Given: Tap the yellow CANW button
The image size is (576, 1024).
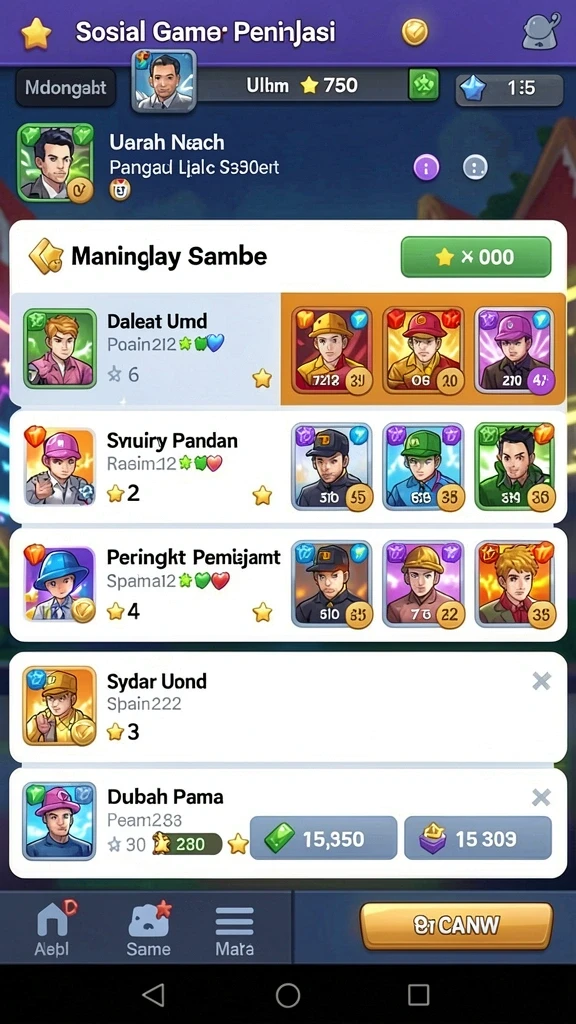Looking at the screenshot, I should pos(456,925).
